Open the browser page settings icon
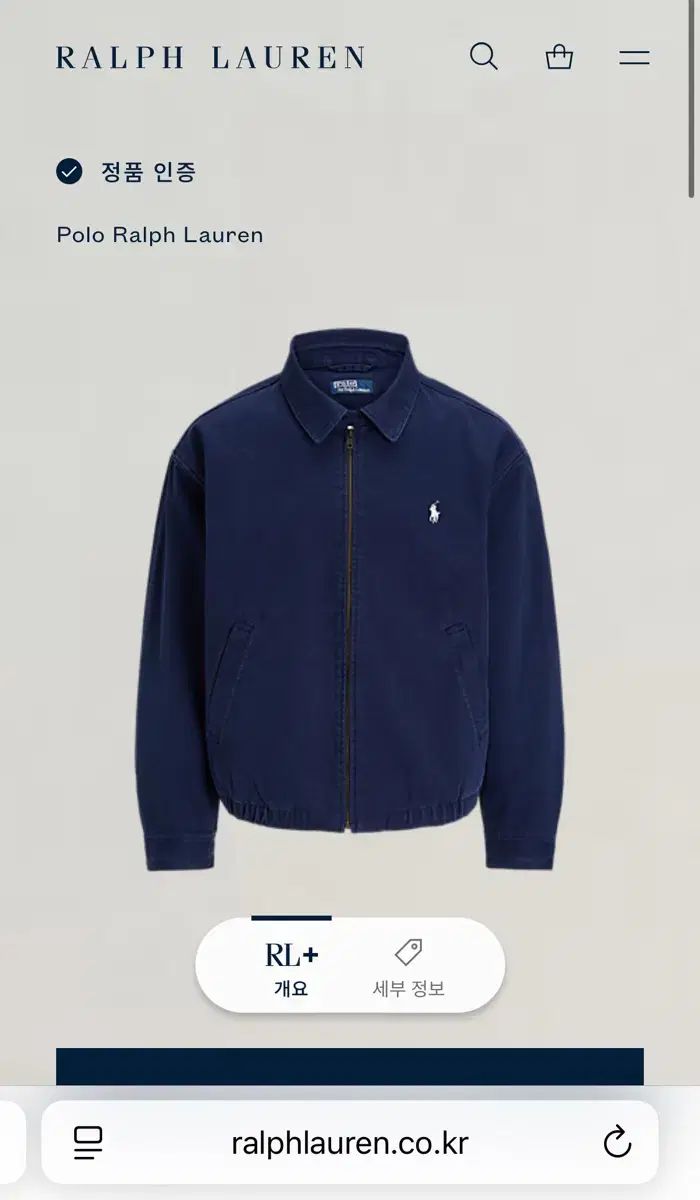700x1200 pixels. (89, 1142)
